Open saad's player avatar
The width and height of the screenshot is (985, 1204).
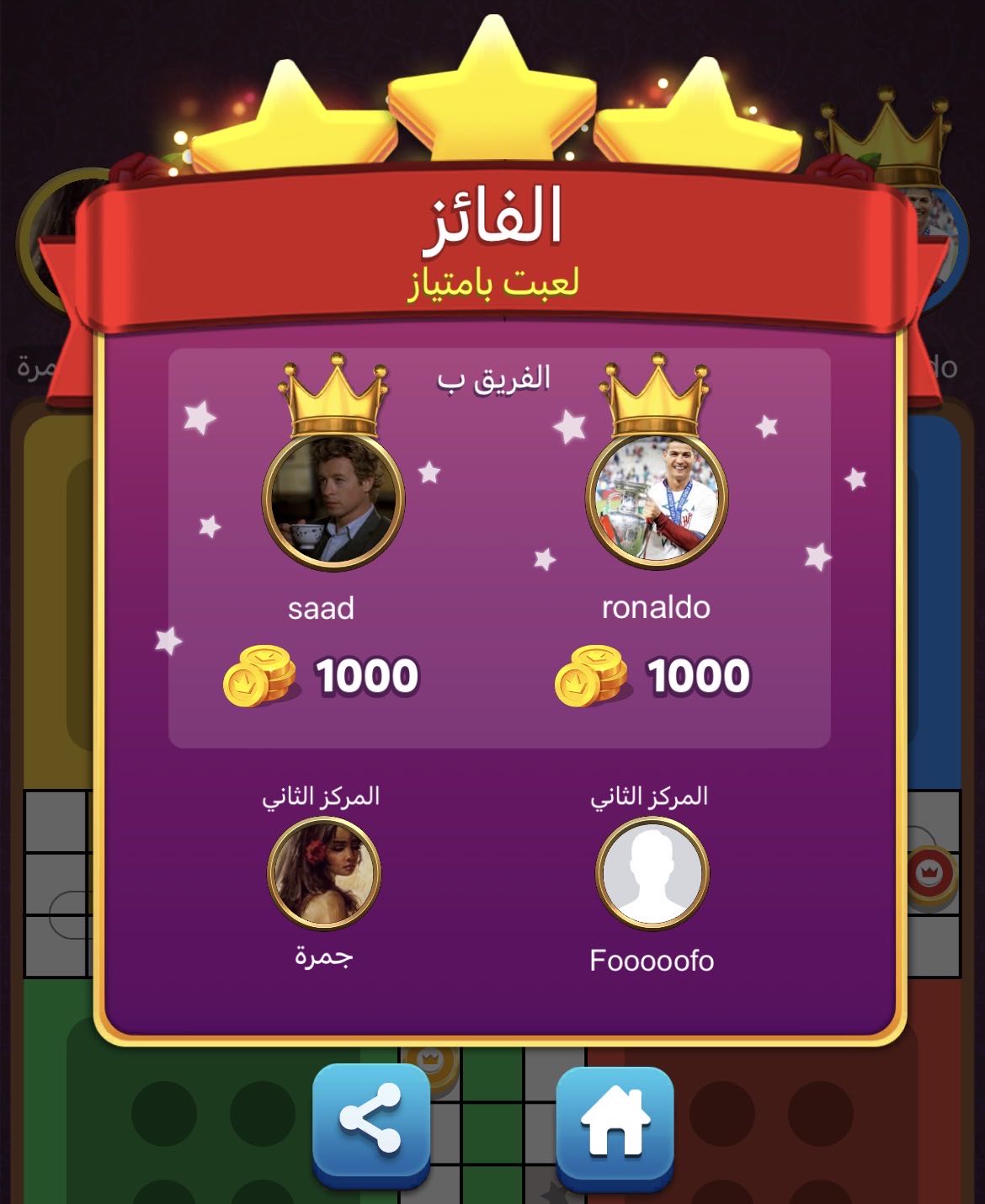(333, 499)
